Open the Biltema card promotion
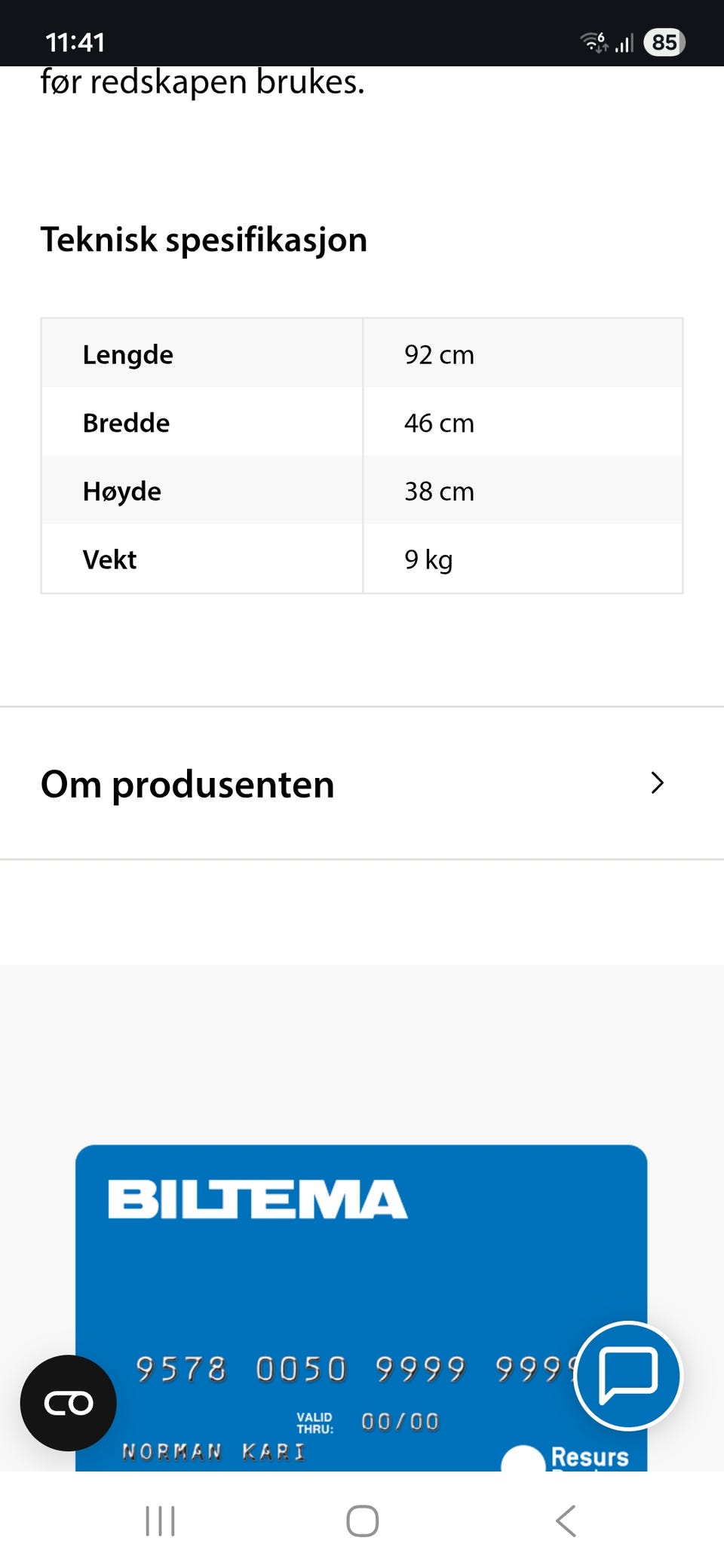The width and height of the screenshot is (724, 1568). click(x=361, y=1308)
